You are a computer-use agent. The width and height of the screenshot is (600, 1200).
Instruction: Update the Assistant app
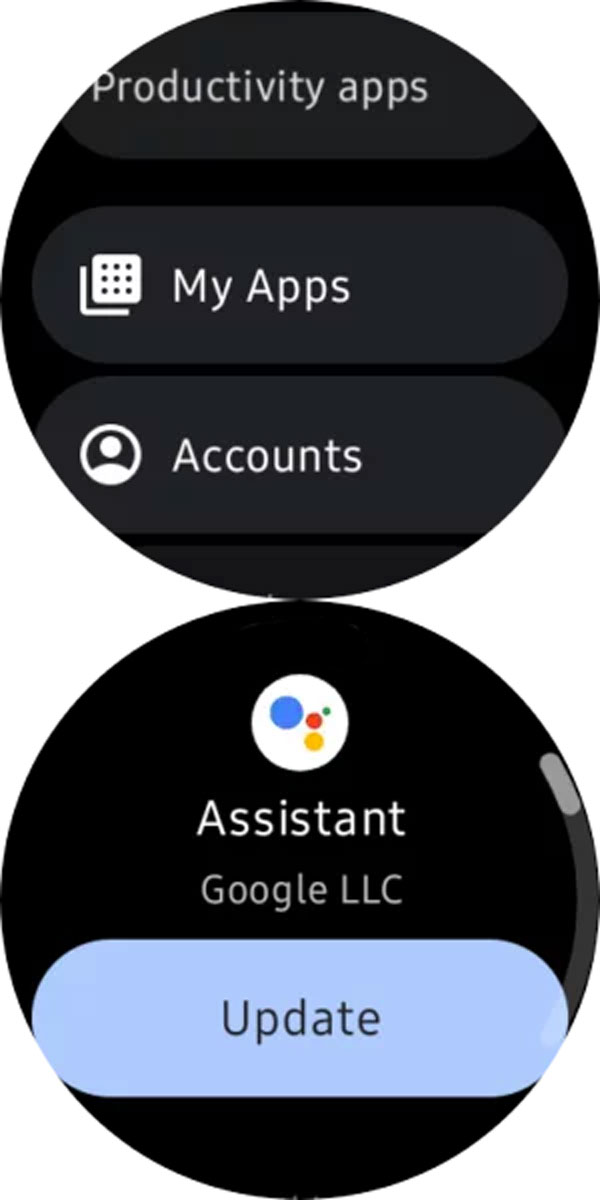tap(300, 1018)
